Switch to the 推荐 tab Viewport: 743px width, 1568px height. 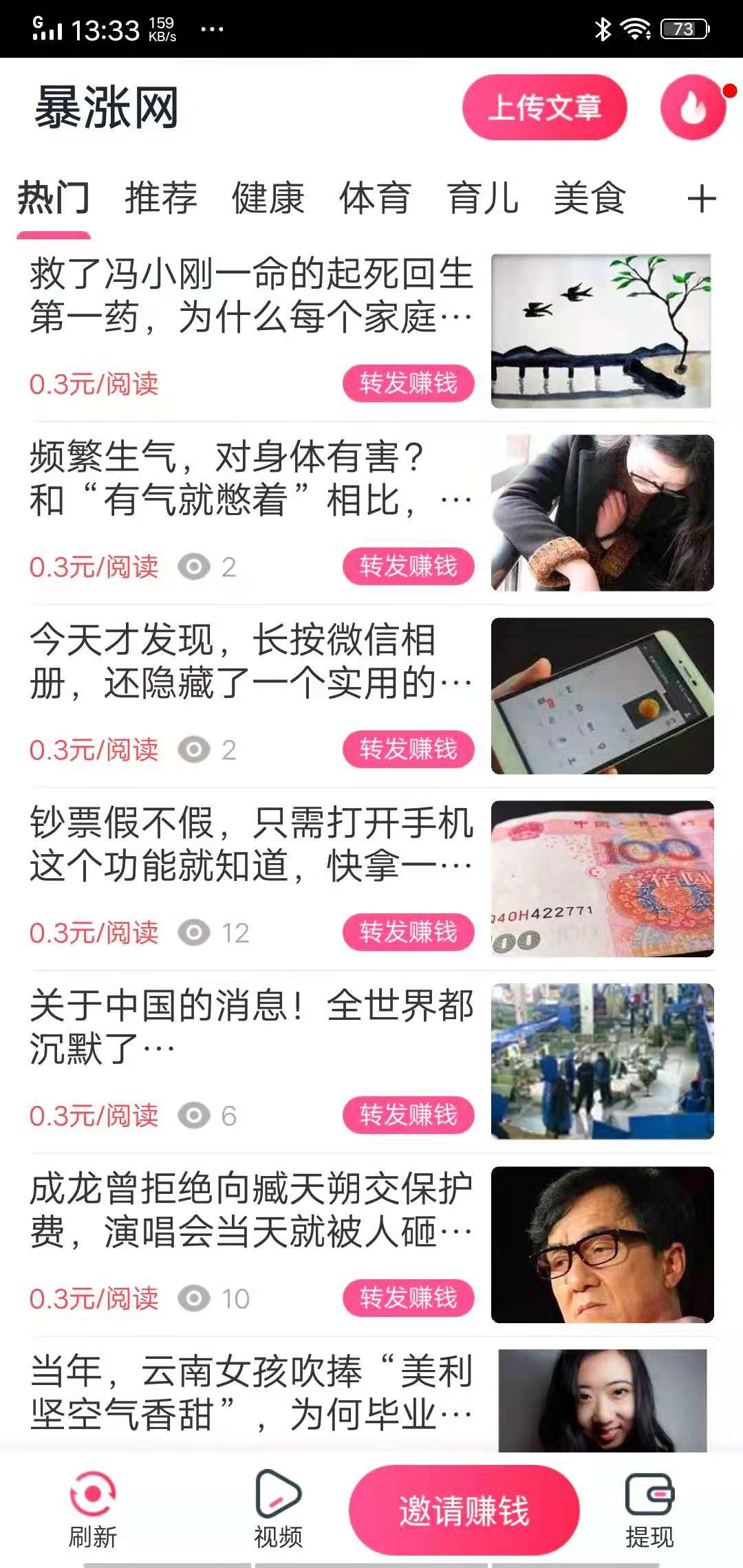click(x=159, y=199)
